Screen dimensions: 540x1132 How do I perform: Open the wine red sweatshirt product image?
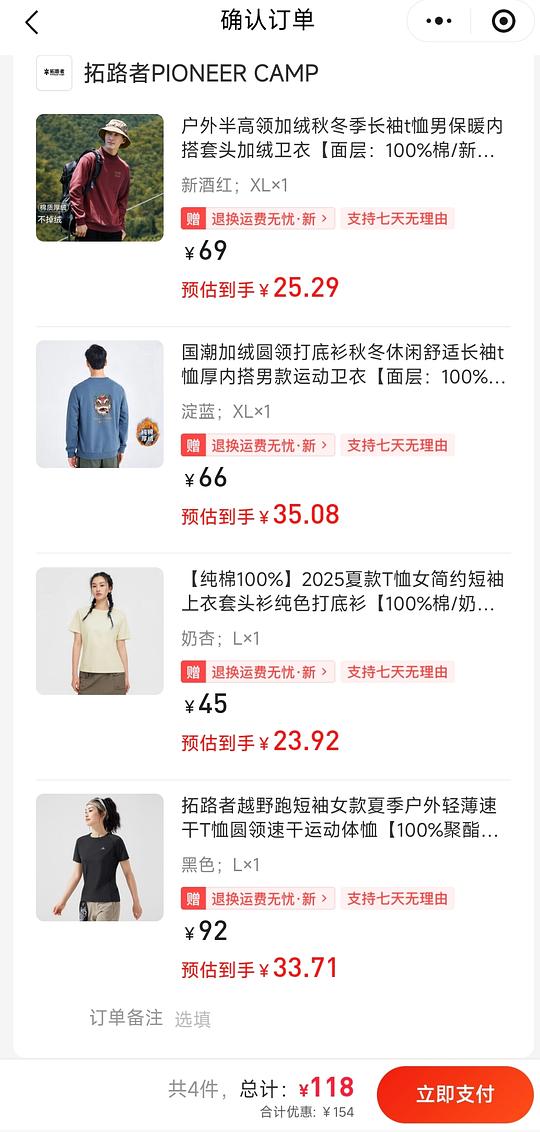point(100,178)
